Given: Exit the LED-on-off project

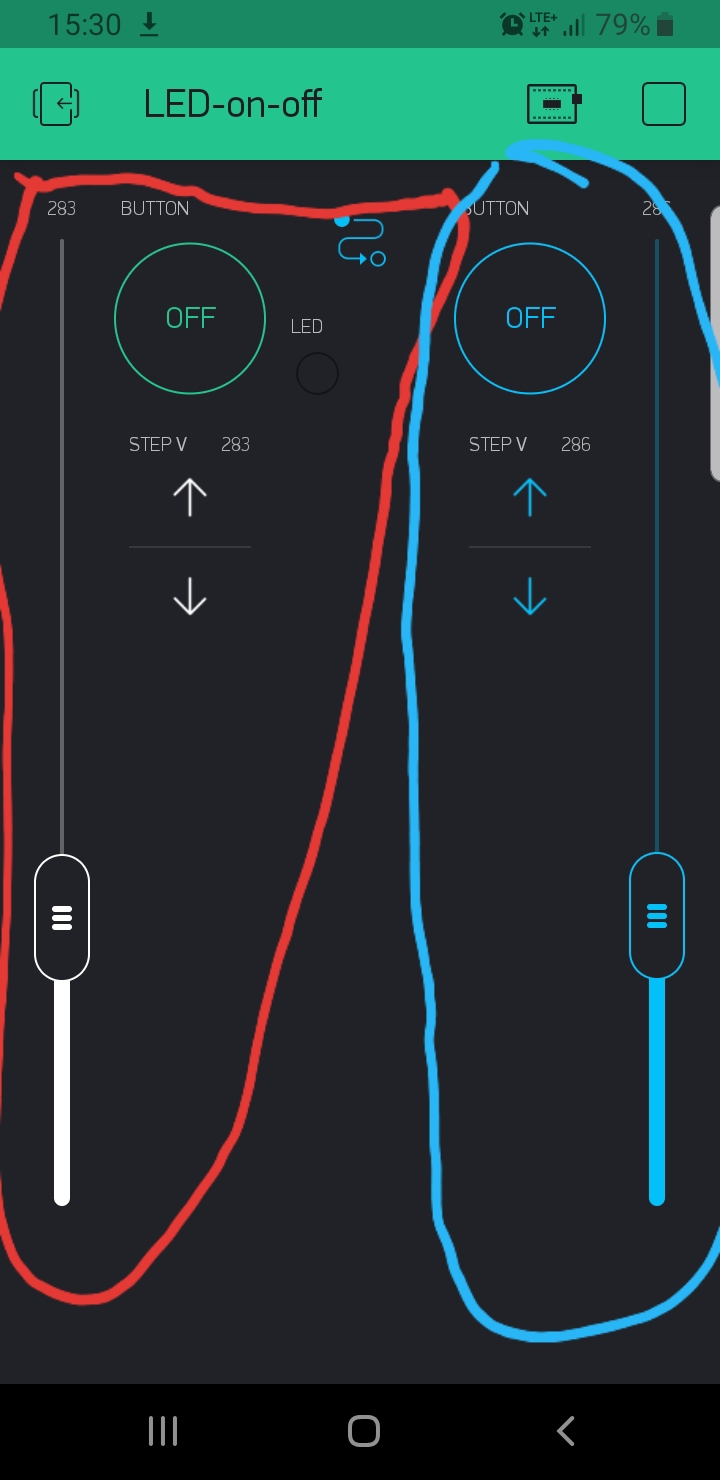Looking at the screenshot, I should [56, 104].
